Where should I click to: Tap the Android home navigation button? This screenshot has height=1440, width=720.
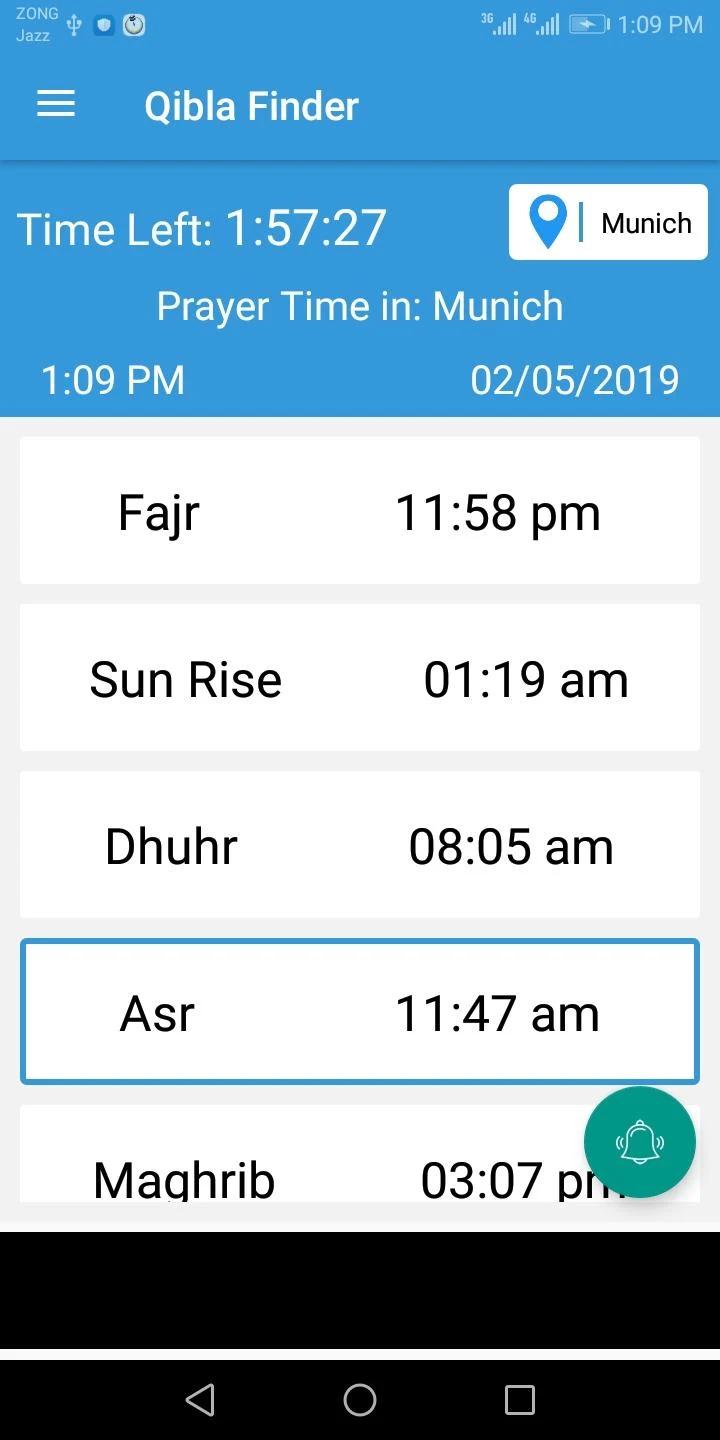pyautogui.click(x=360, y=1399)
